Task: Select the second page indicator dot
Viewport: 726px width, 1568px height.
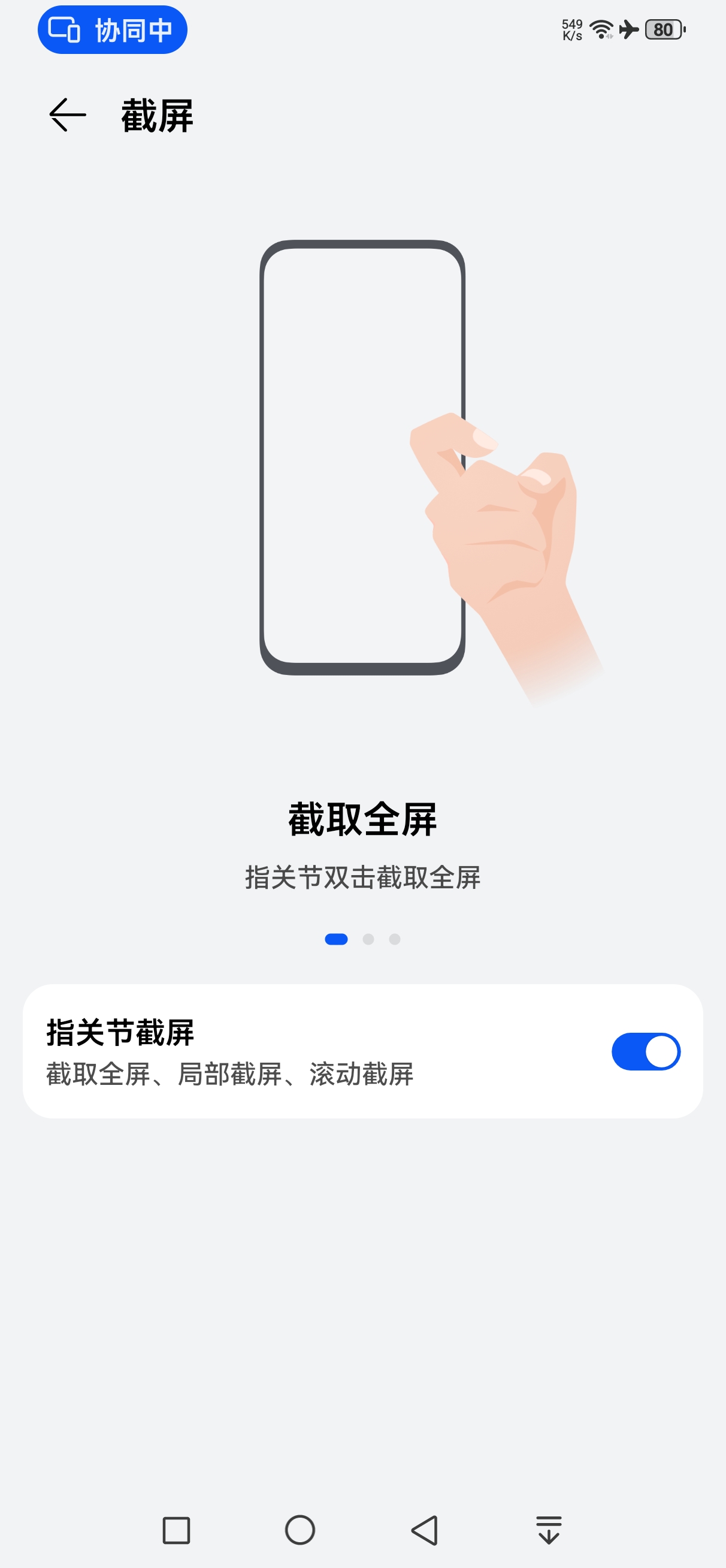Action: pos(368,939)
